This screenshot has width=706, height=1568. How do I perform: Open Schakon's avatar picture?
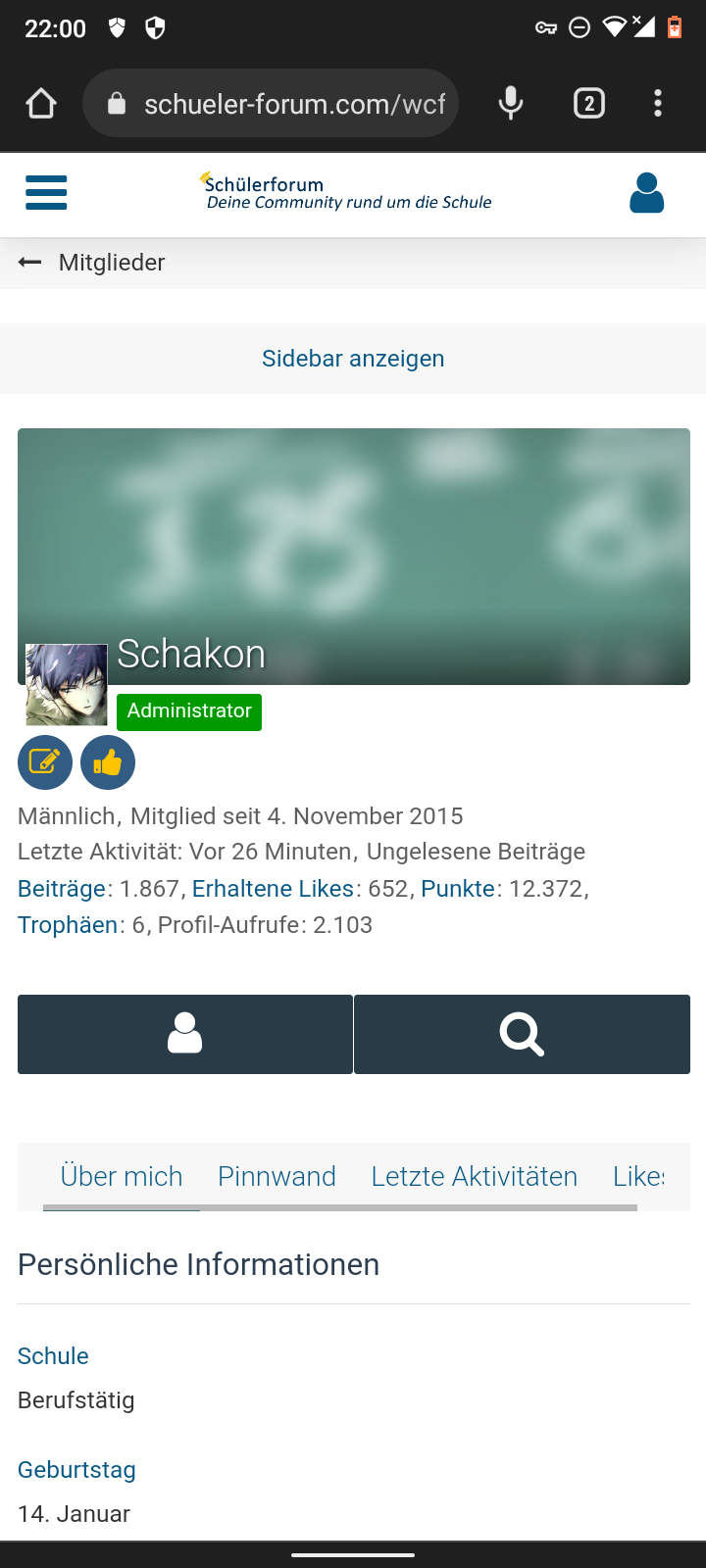pyautogui.click(x=66, y=684)
